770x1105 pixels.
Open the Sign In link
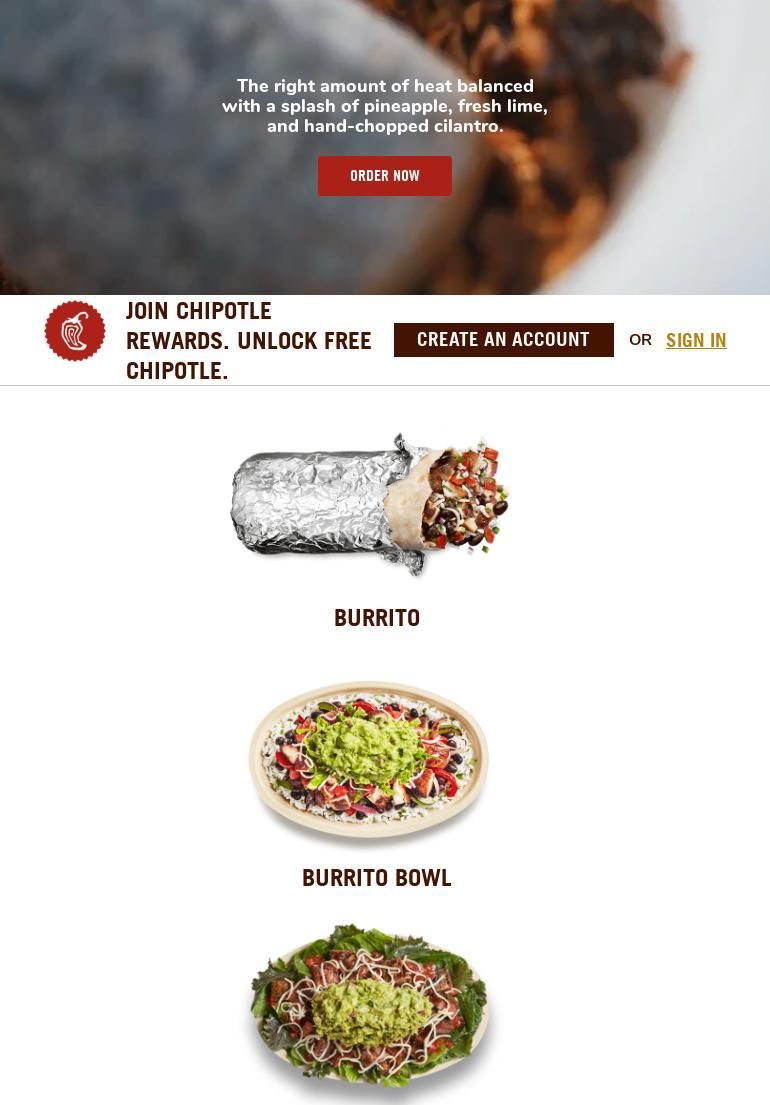point(696,340)
